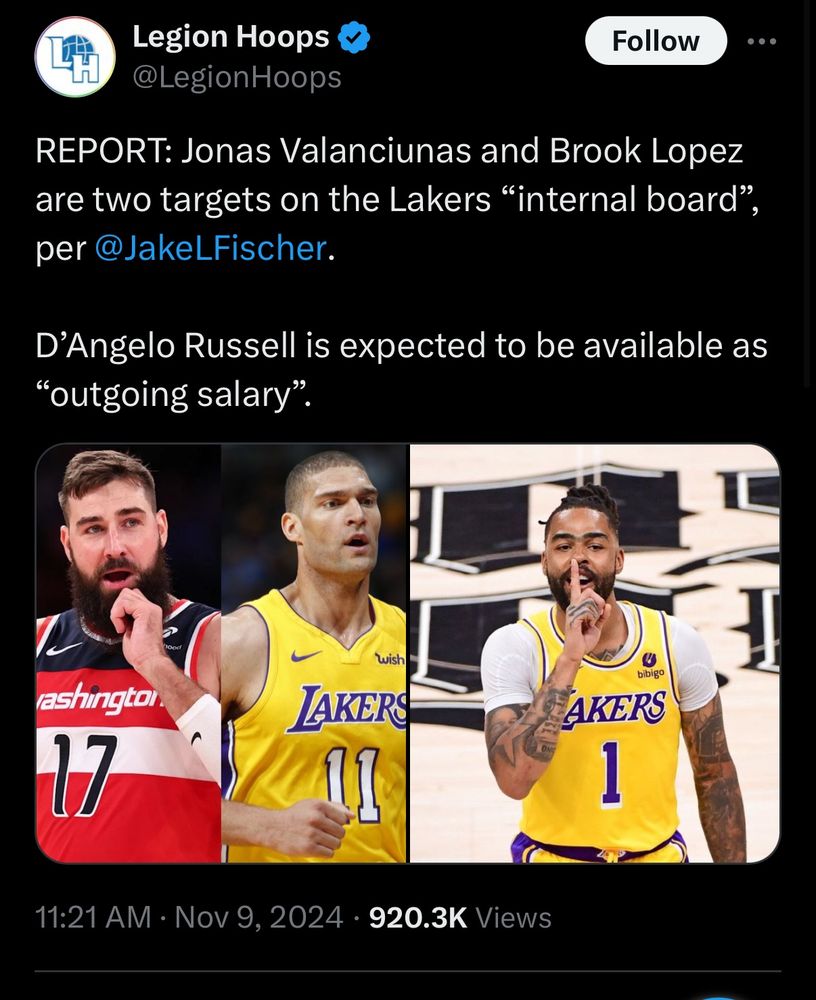Open the D'Angelo Russell photo
The width and height of the screenshot is (816, 1000).
tap(594, 653)
